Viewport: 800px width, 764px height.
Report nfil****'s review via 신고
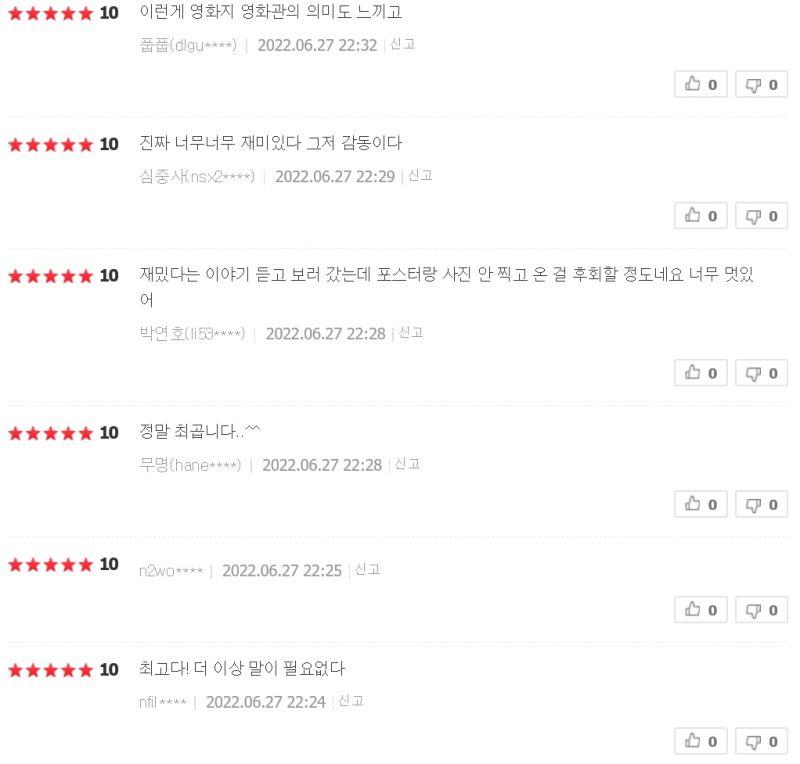coord(351,701)
